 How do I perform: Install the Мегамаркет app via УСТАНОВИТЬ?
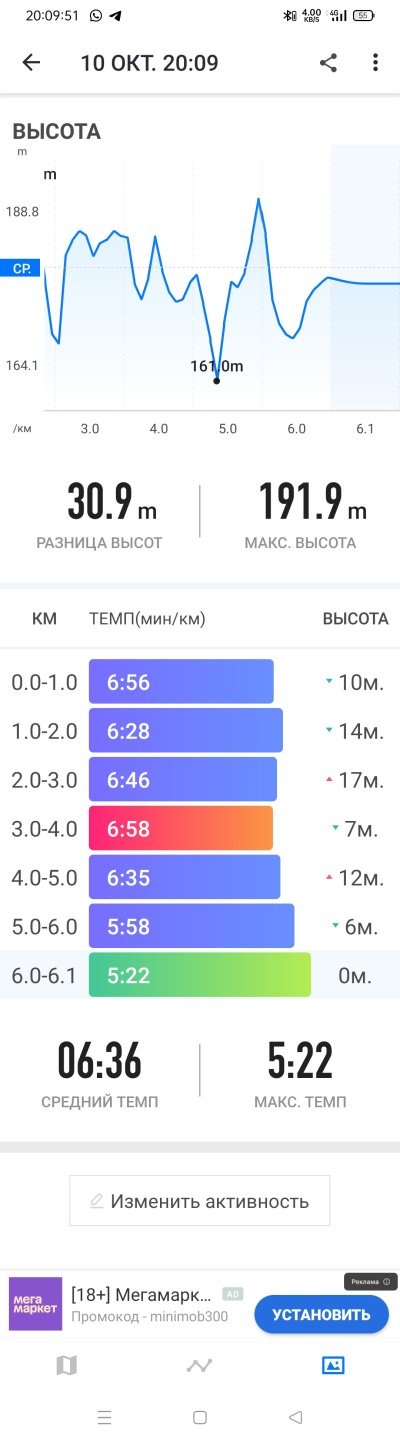[x=321, y=1314]
